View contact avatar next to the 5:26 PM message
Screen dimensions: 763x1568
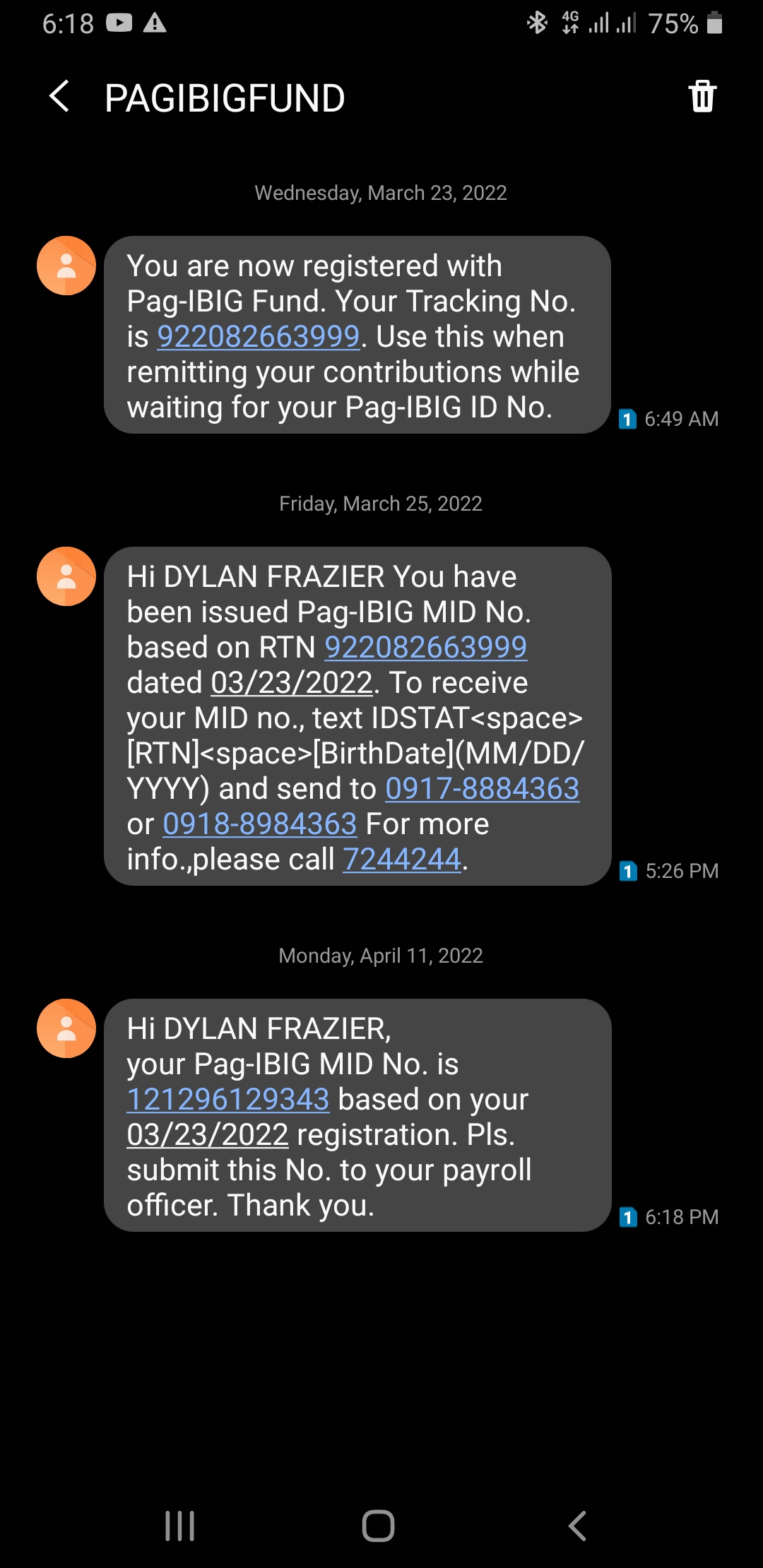point(66,576)
